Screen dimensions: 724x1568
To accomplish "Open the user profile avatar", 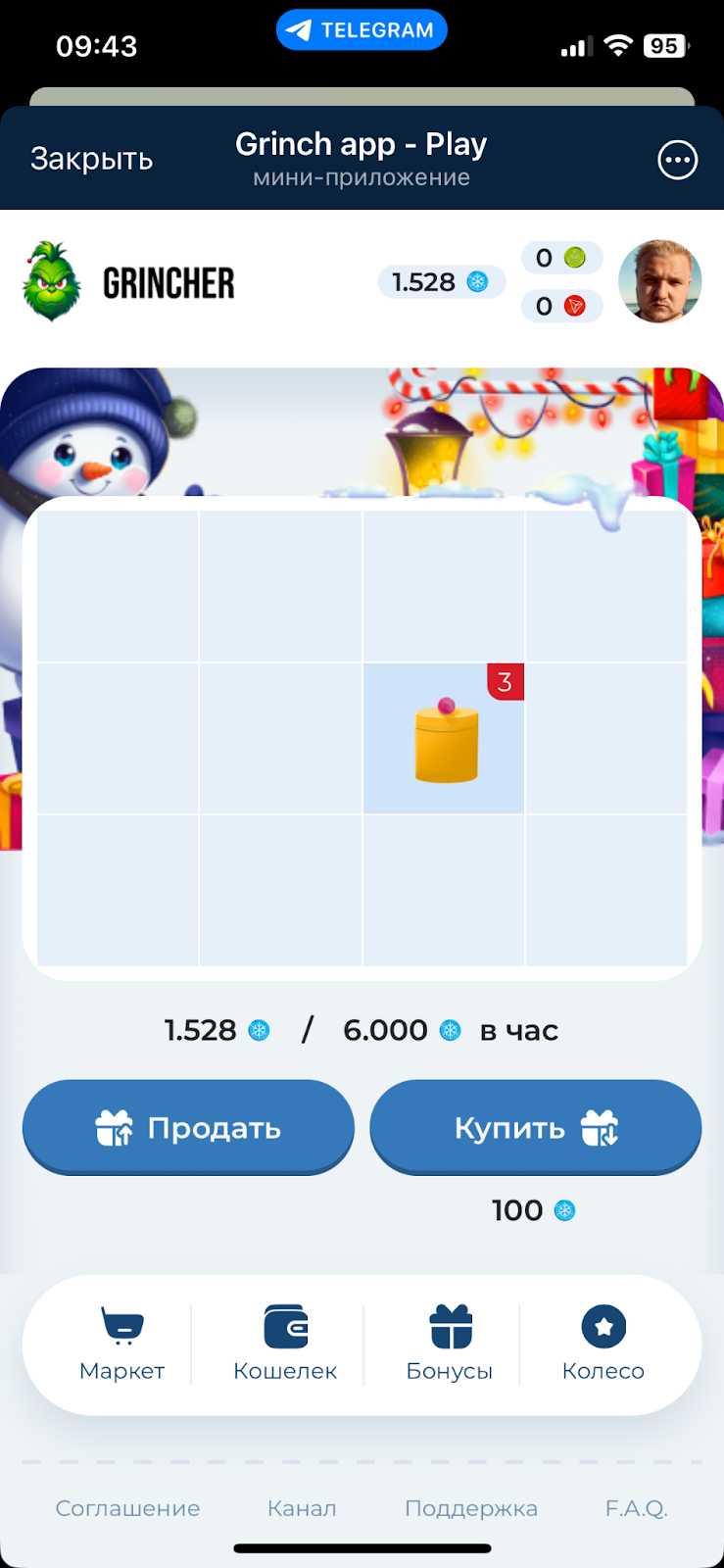I will tap(659, 281).
